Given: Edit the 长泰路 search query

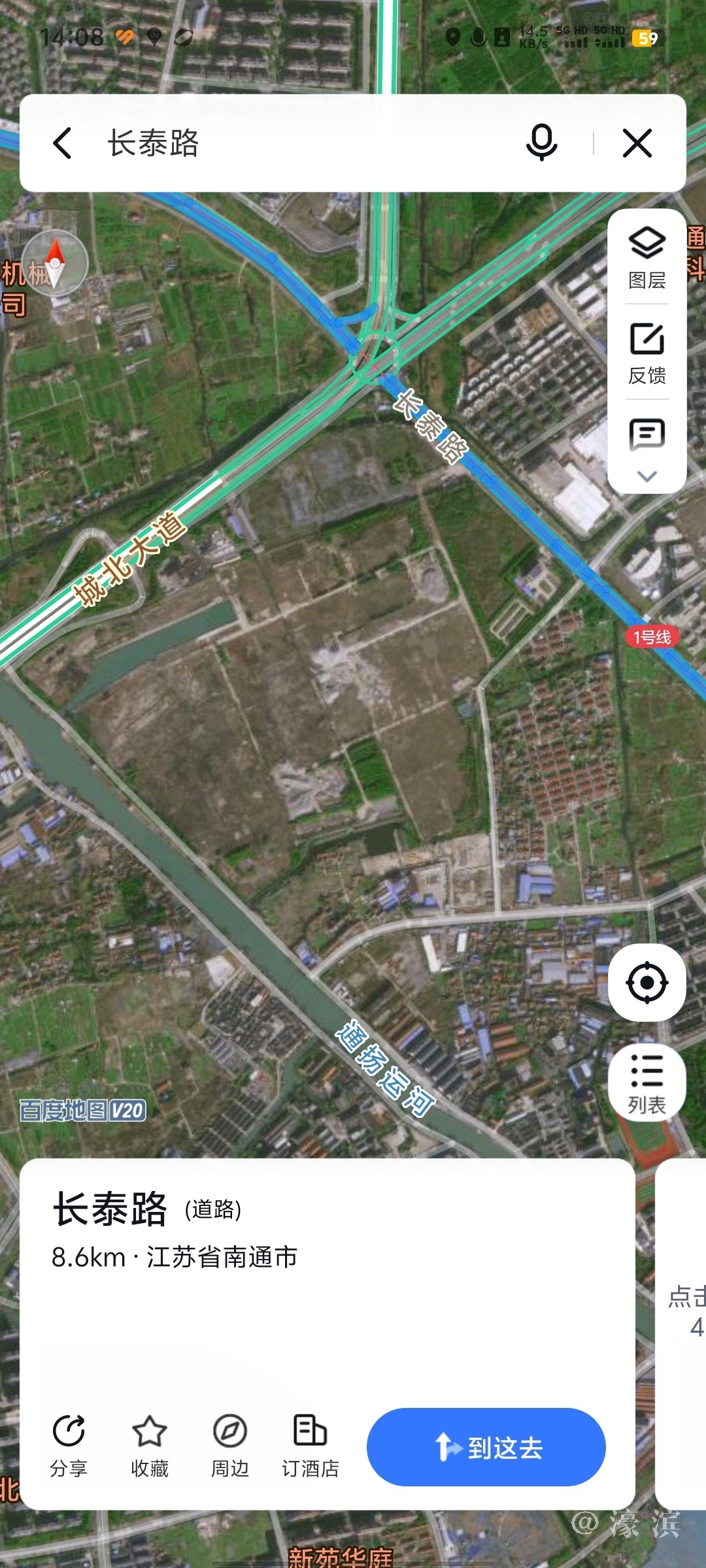Looking at the screenshot, I should click(x=294, y=143).
